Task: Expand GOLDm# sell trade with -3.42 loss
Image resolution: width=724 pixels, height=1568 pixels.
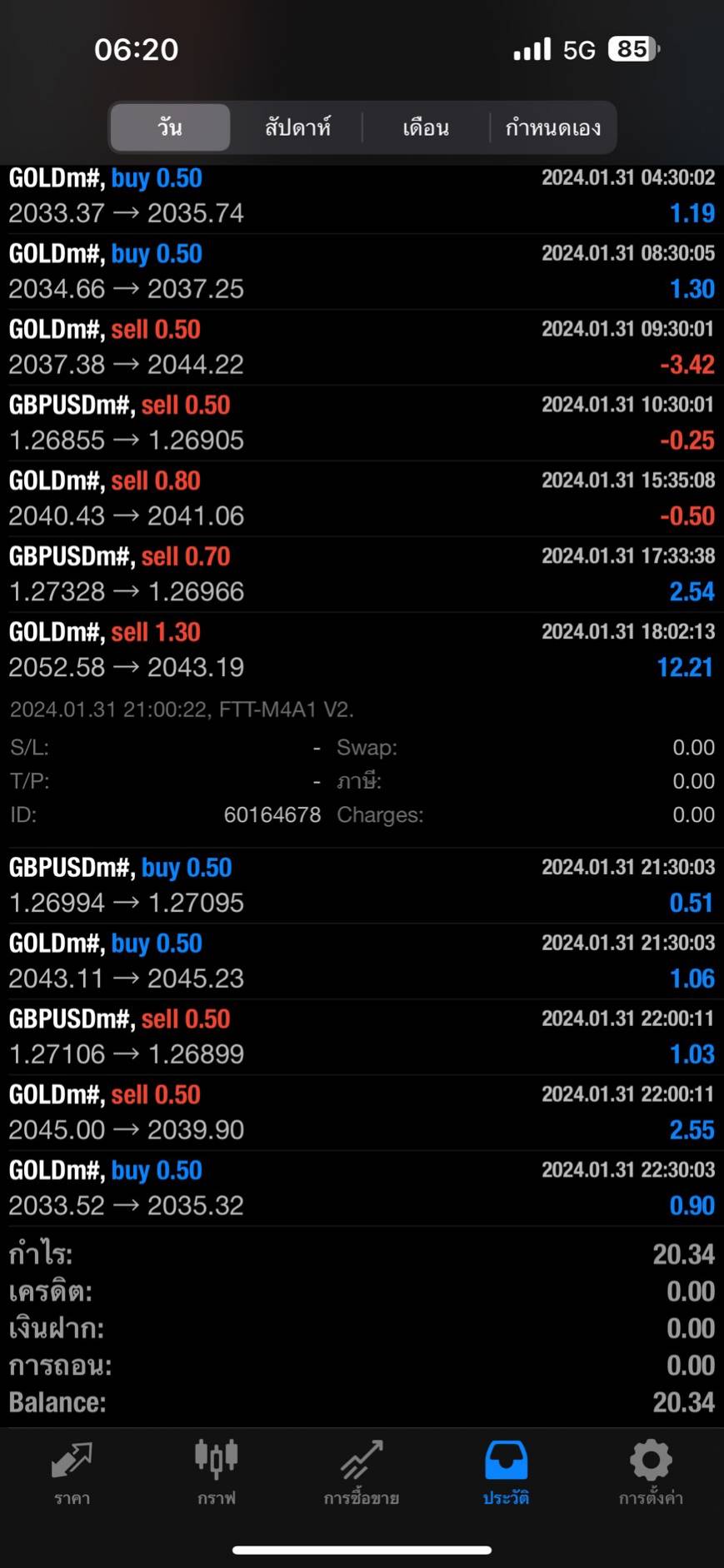Action: [362, 347]
